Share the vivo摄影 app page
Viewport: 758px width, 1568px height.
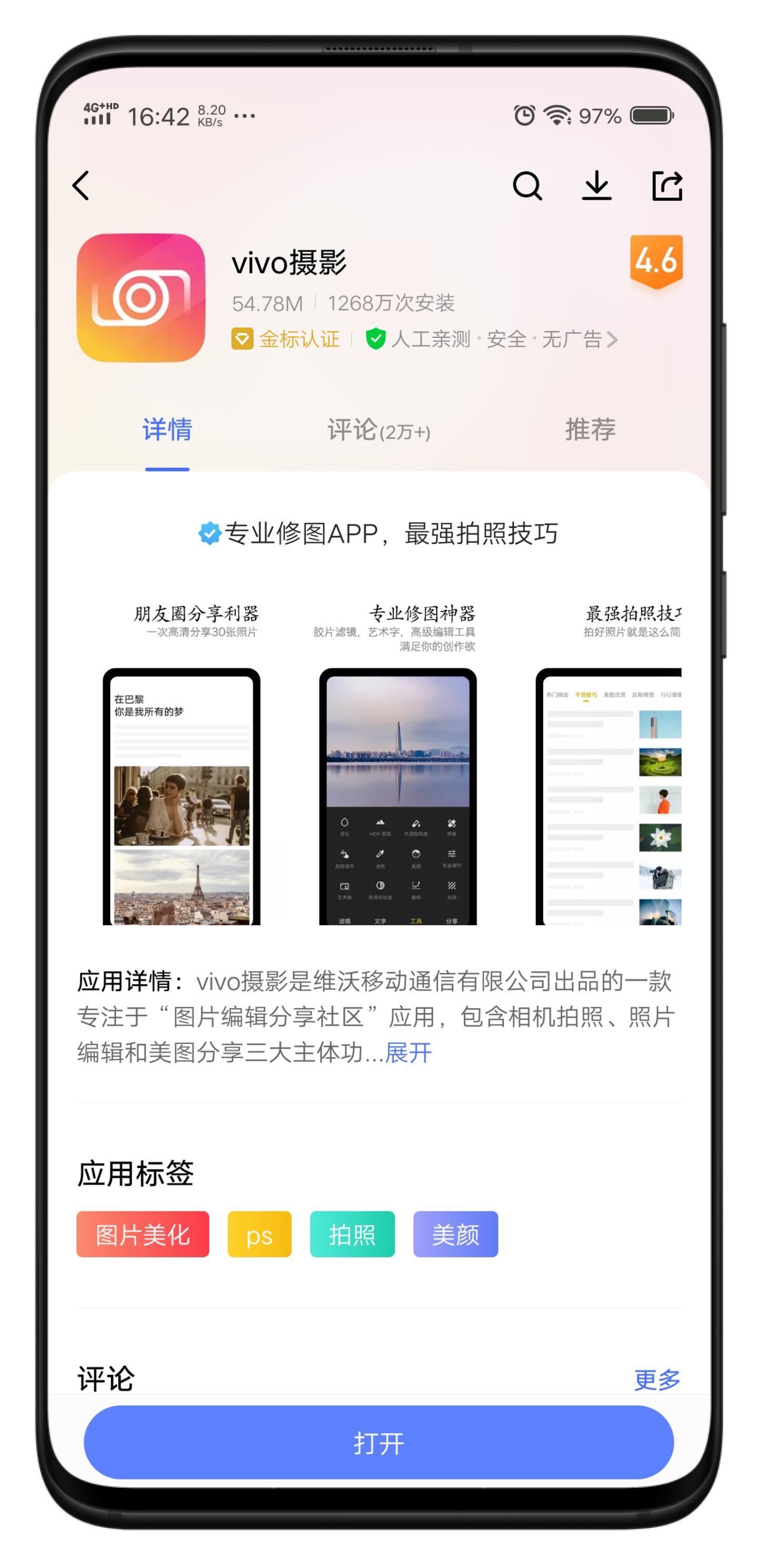[x=667, y=186]
